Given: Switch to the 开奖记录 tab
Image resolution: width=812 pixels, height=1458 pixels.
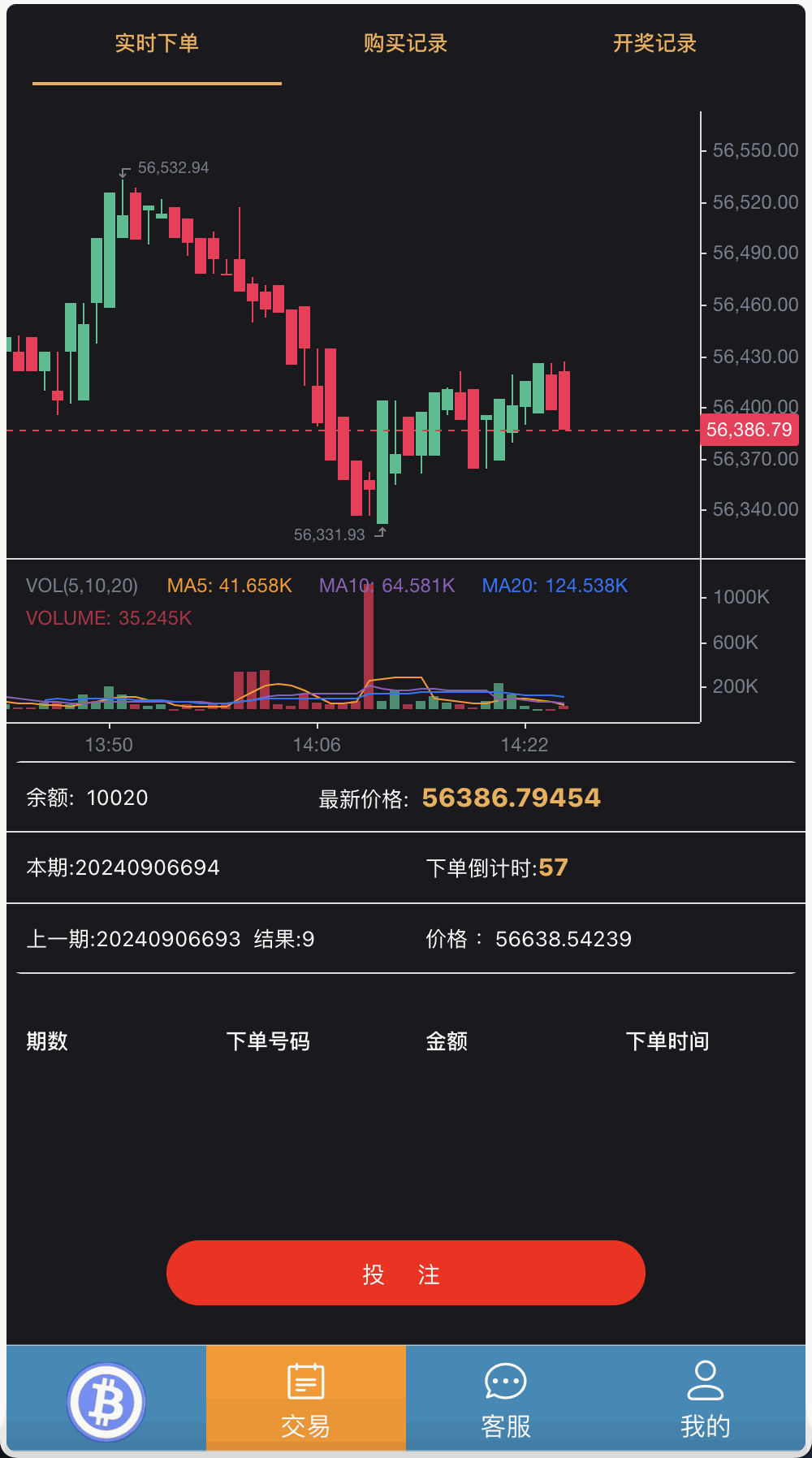Looking at the screenshot, I should 654,45.
